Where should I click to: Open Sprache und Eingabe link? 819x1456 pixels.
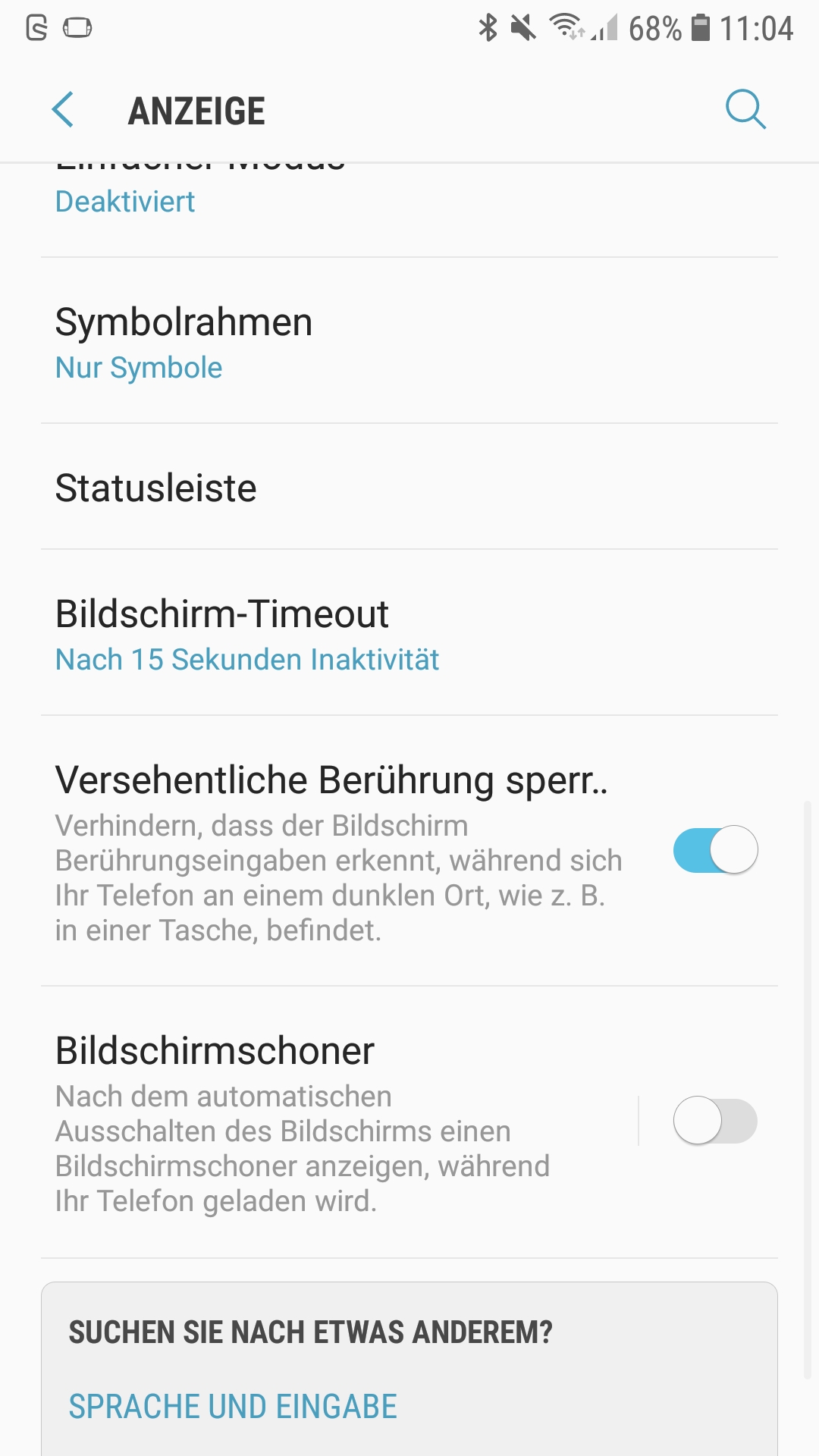click(233, 1407)
